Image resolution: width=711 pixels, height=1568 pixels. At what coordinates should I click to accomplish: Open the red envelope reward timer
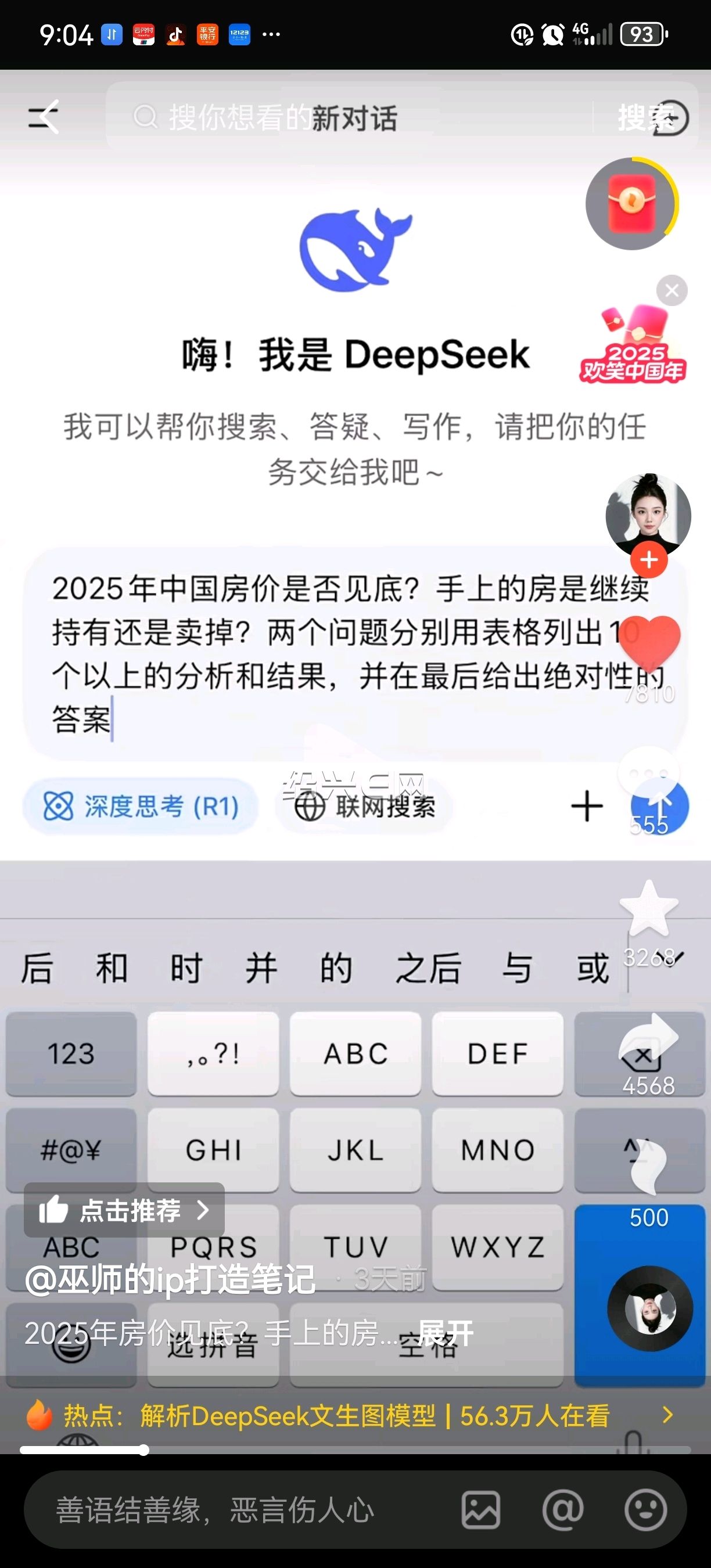[632, 204]
